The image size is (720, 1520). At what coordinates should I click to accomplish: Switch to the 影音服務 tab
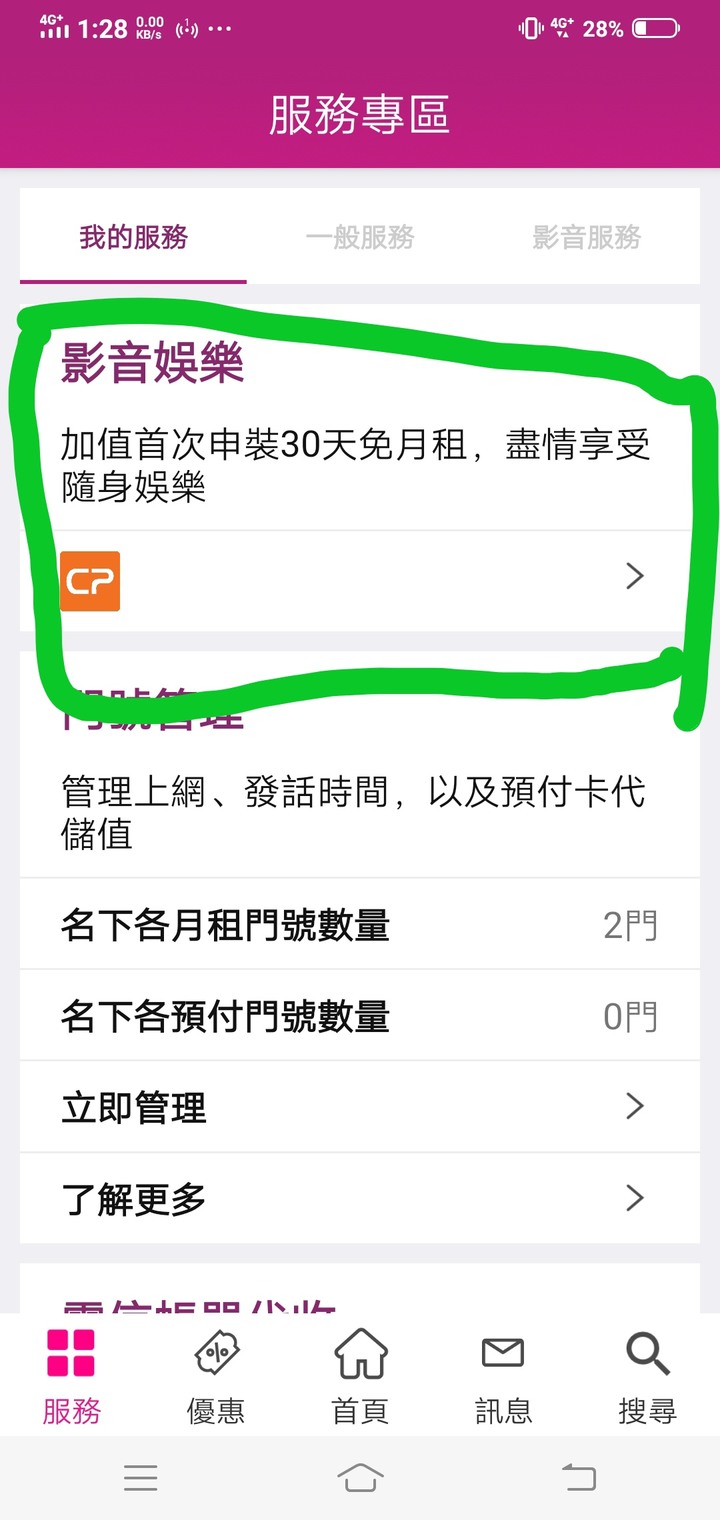(x=586, y=238)
